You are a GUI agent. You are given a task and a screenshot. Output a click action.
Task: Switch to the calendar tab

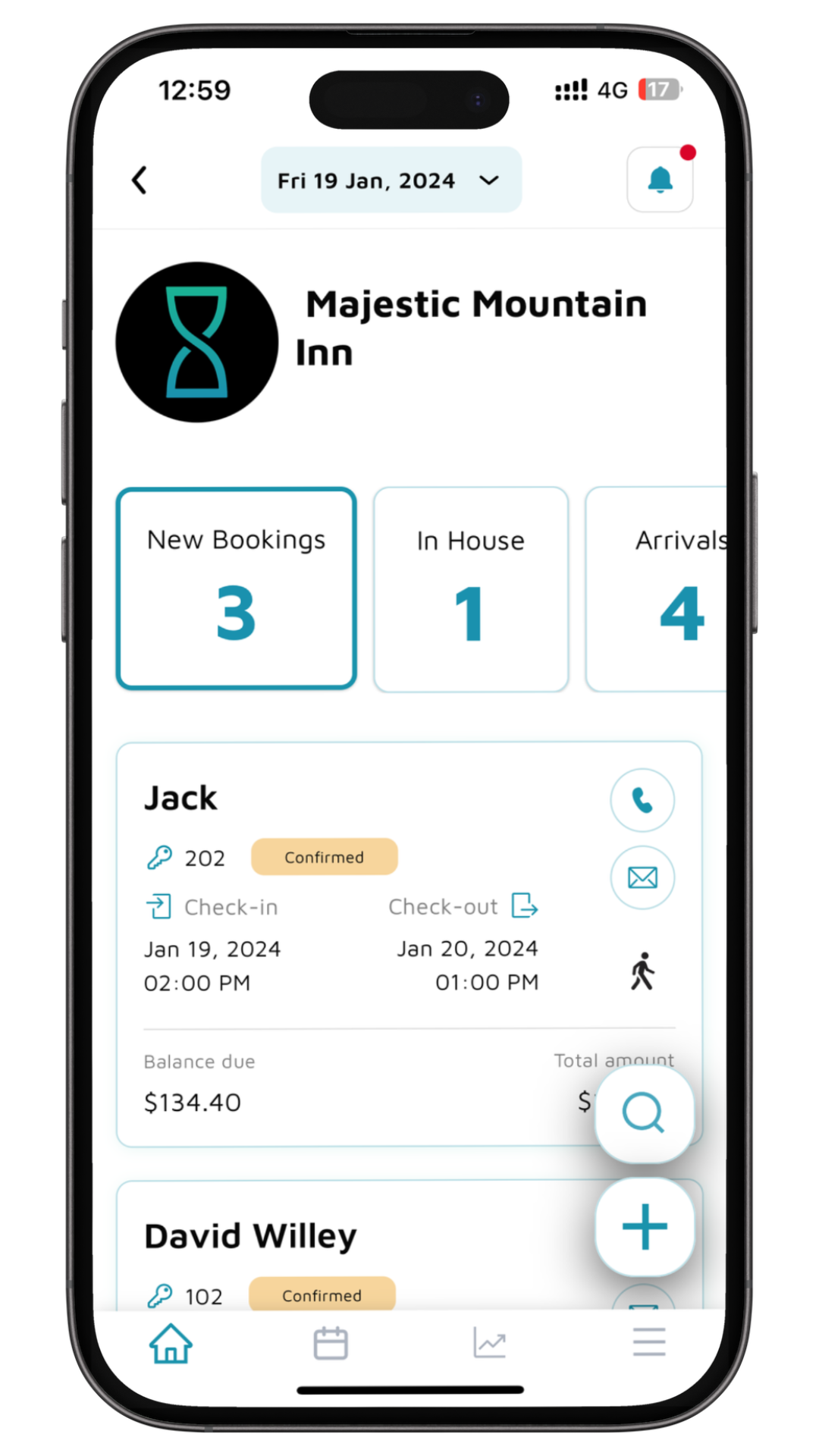click(x=331, y=1344)
